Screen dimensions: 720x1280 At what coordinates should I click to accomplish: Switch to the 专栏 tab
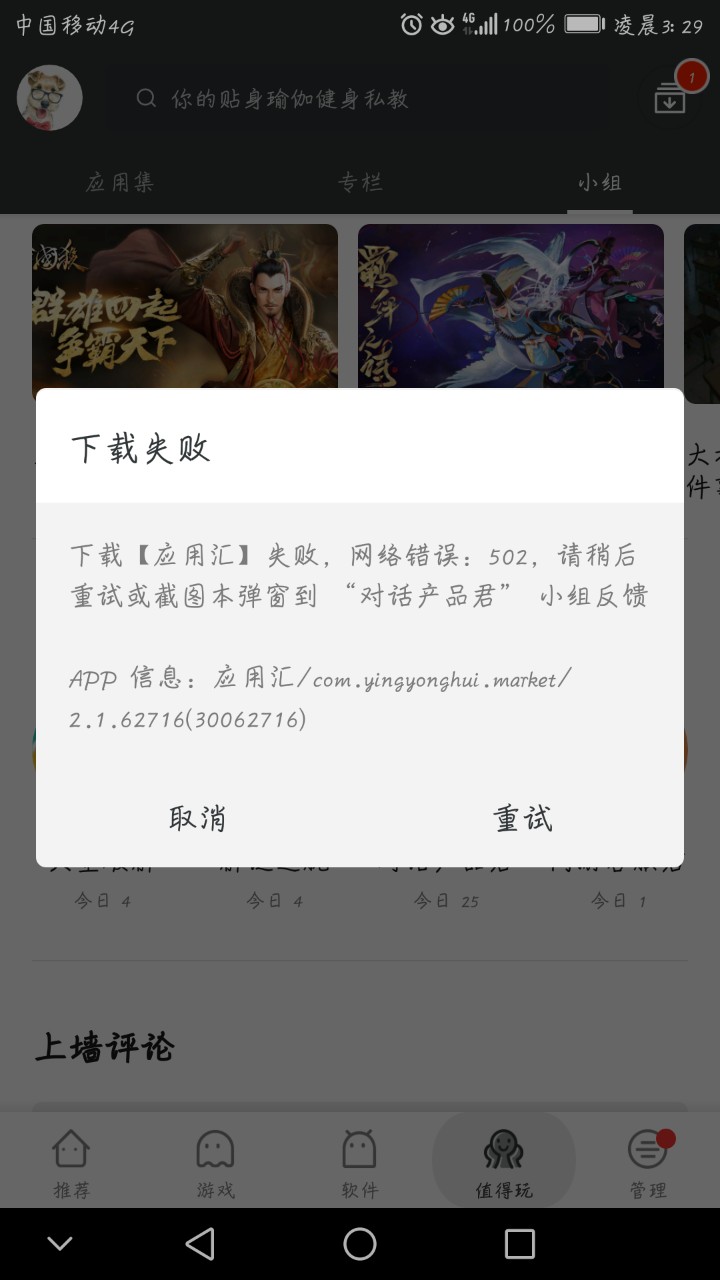[x=360, y=182]
